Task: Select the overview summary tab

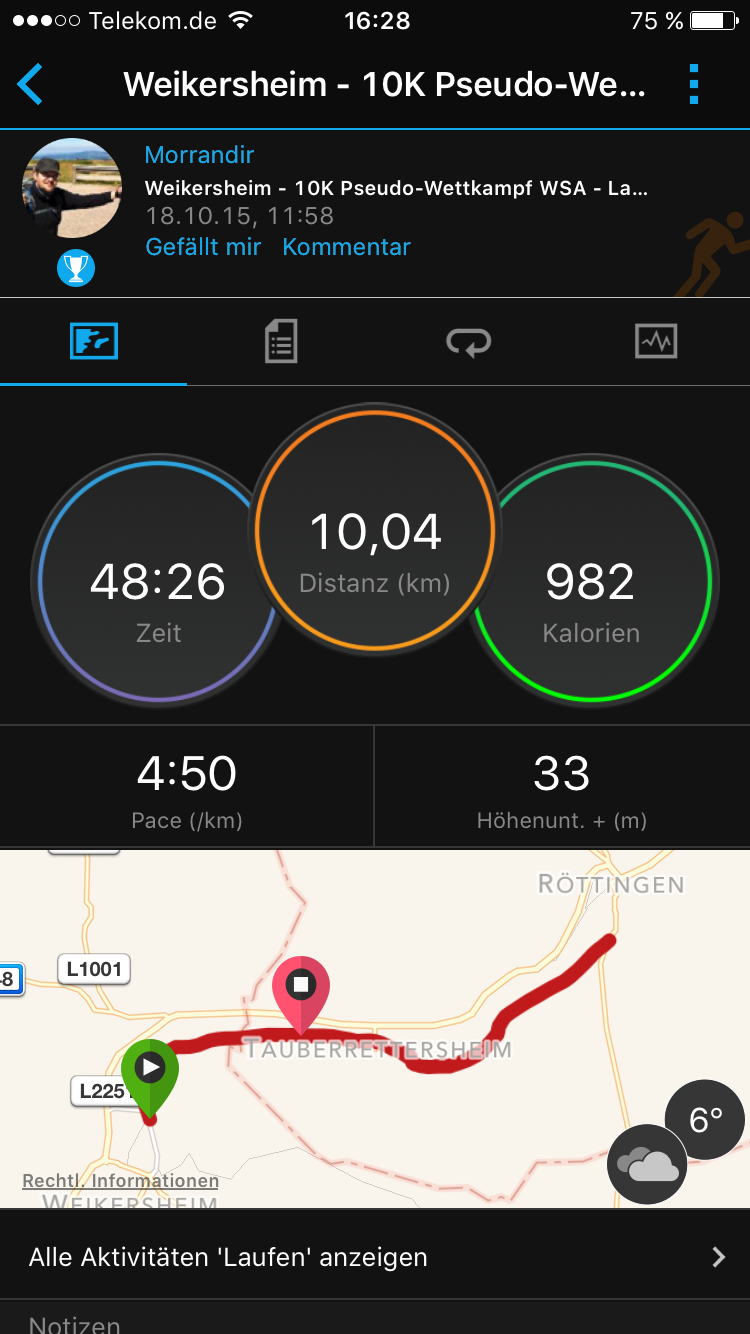Action: [94, 342]
